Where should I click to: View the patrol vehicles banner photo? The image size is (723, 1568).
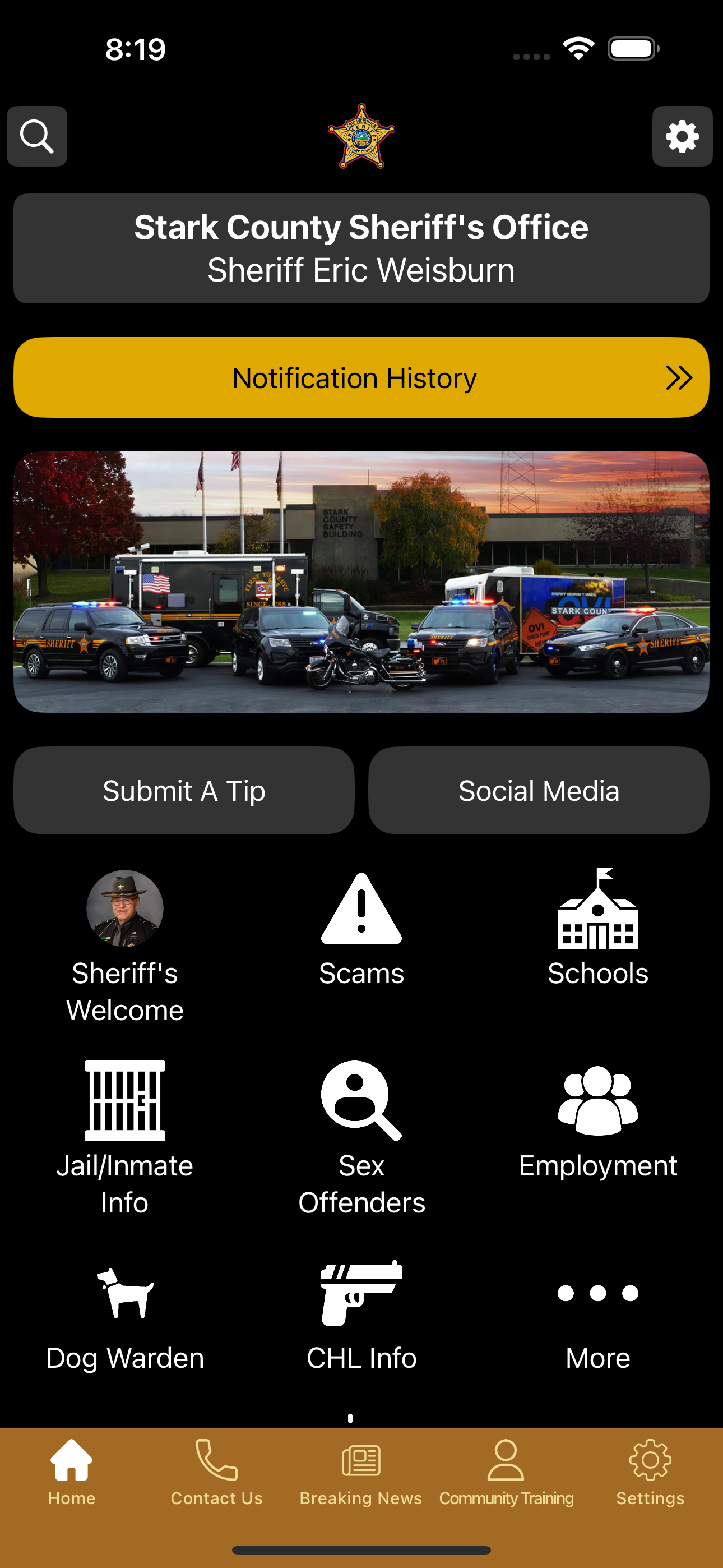click(361, 582)
